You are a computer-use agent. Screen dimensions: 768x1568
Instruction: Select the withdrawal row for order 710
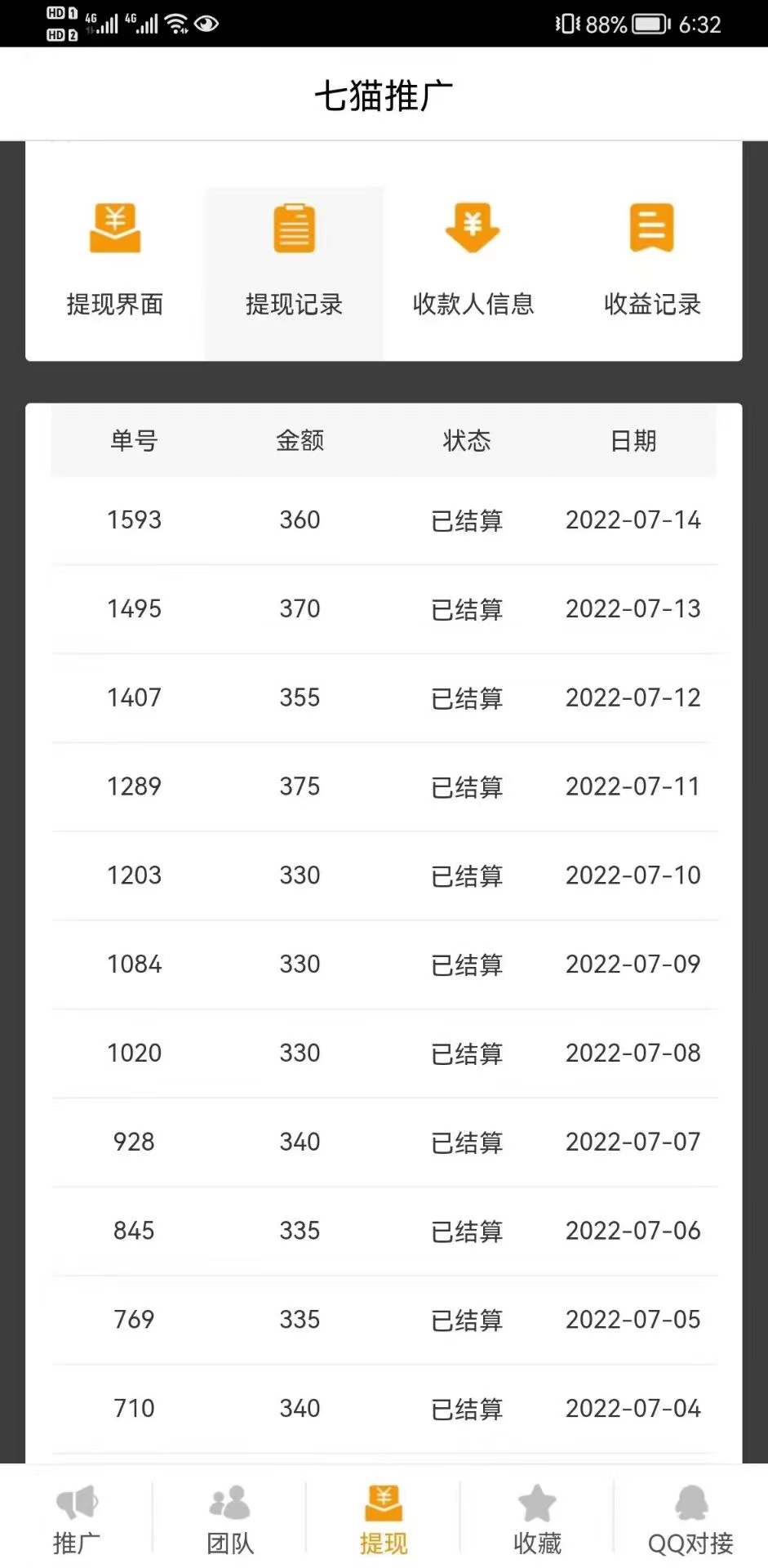[384, 1408]
